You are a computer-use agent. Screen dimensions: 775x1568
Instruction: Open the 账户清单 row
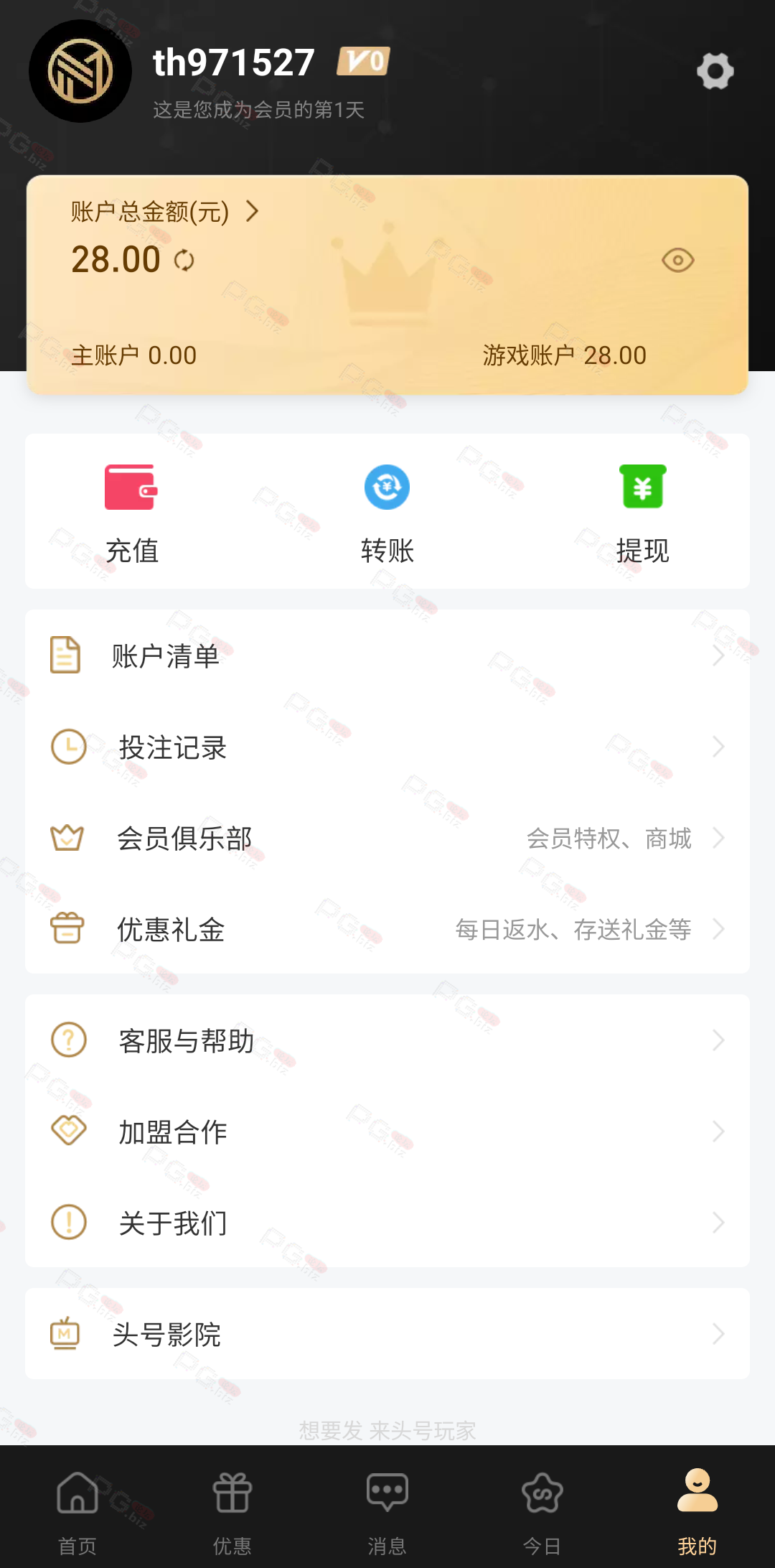coord(387,655)
